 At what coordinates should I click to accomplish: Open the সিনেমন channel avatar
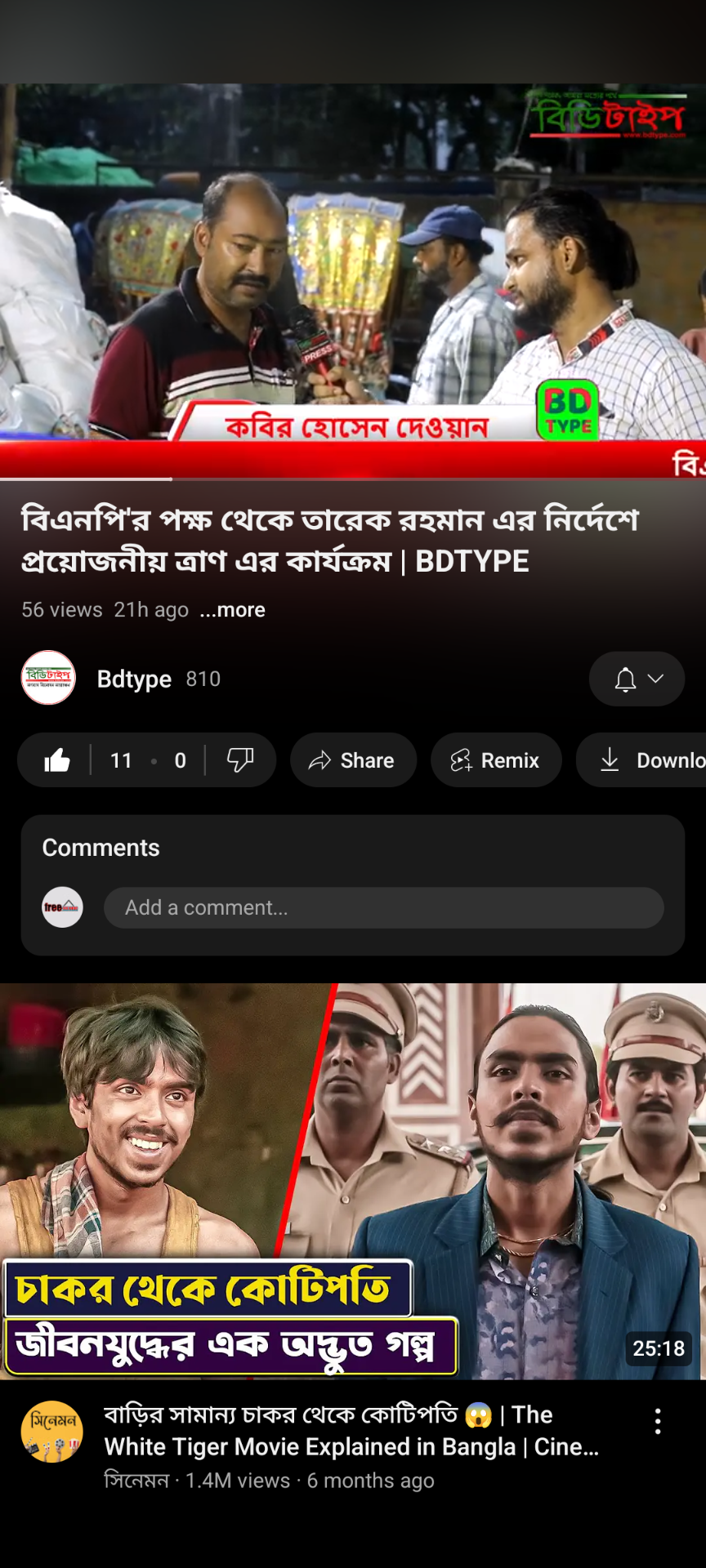coord(51,1432)
